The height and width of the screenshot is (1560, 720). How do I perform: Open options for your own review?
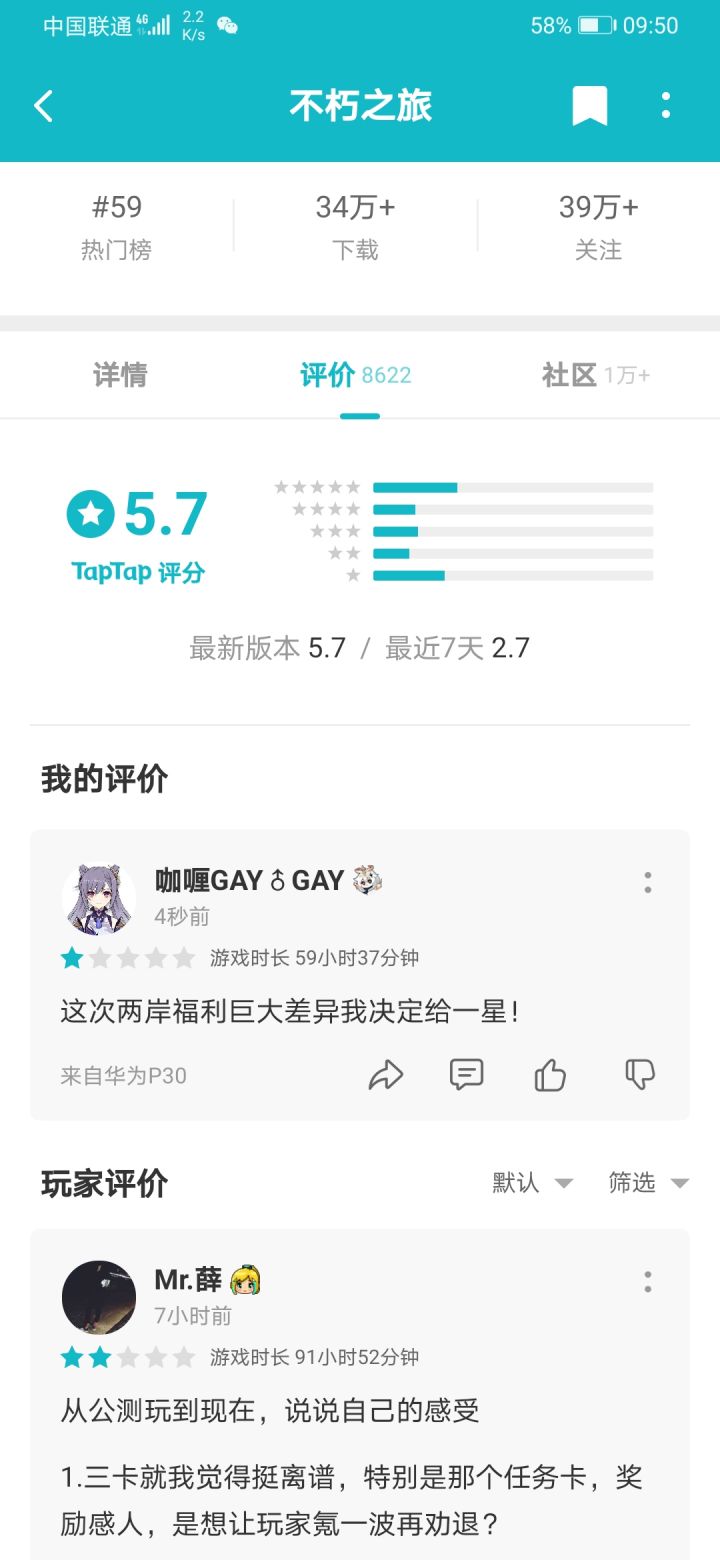click(648, 881)
